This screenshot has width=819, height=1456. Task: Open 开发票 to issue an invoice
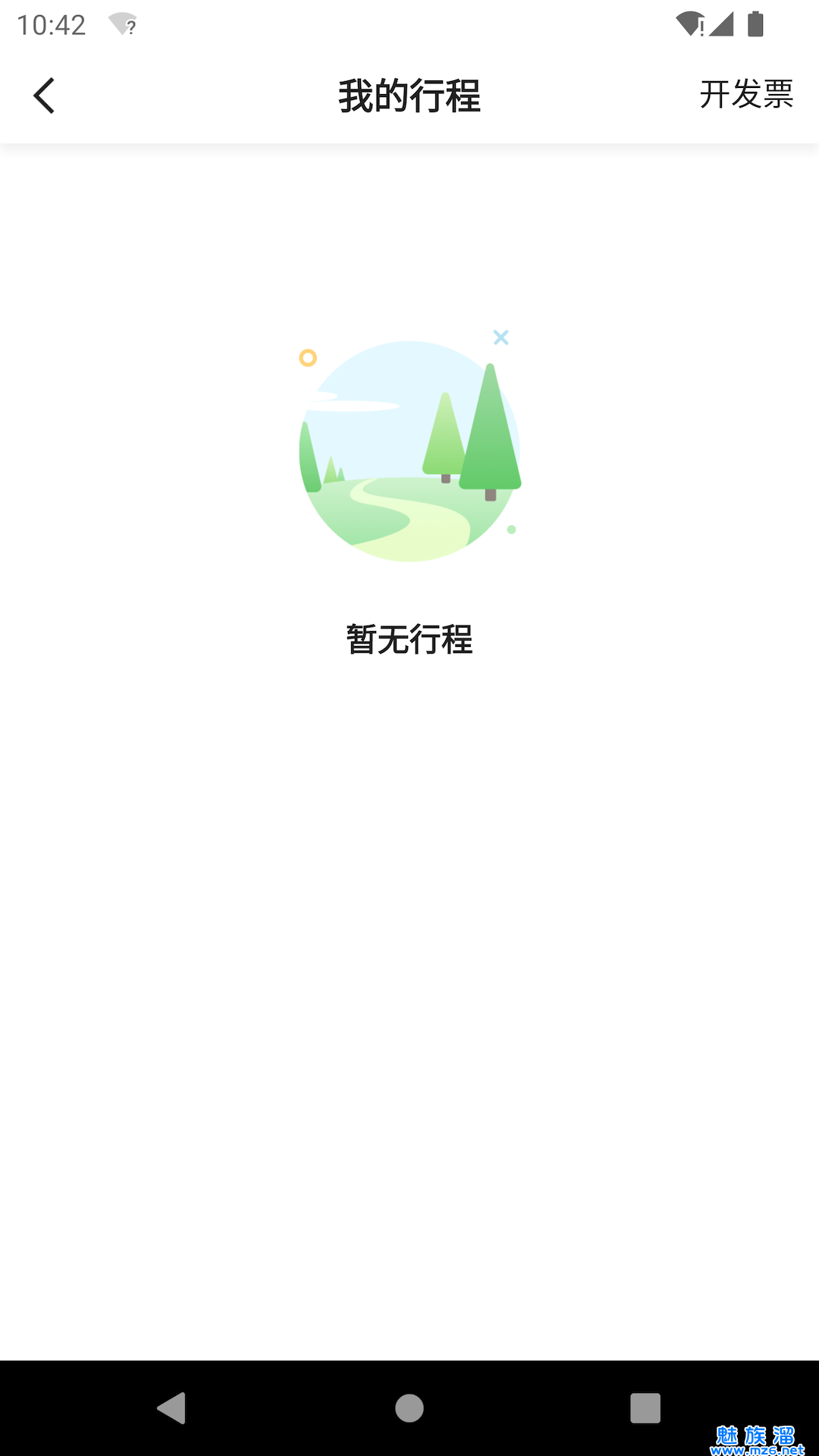point(746,95)
